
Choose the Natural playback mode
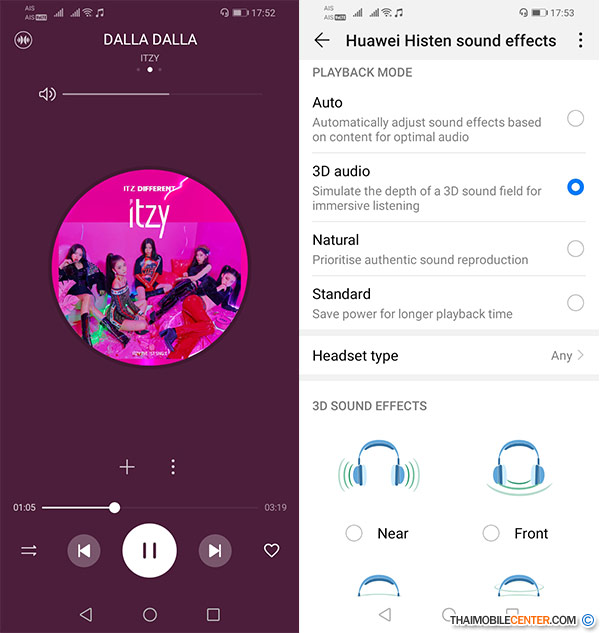[x=575, y=249]
